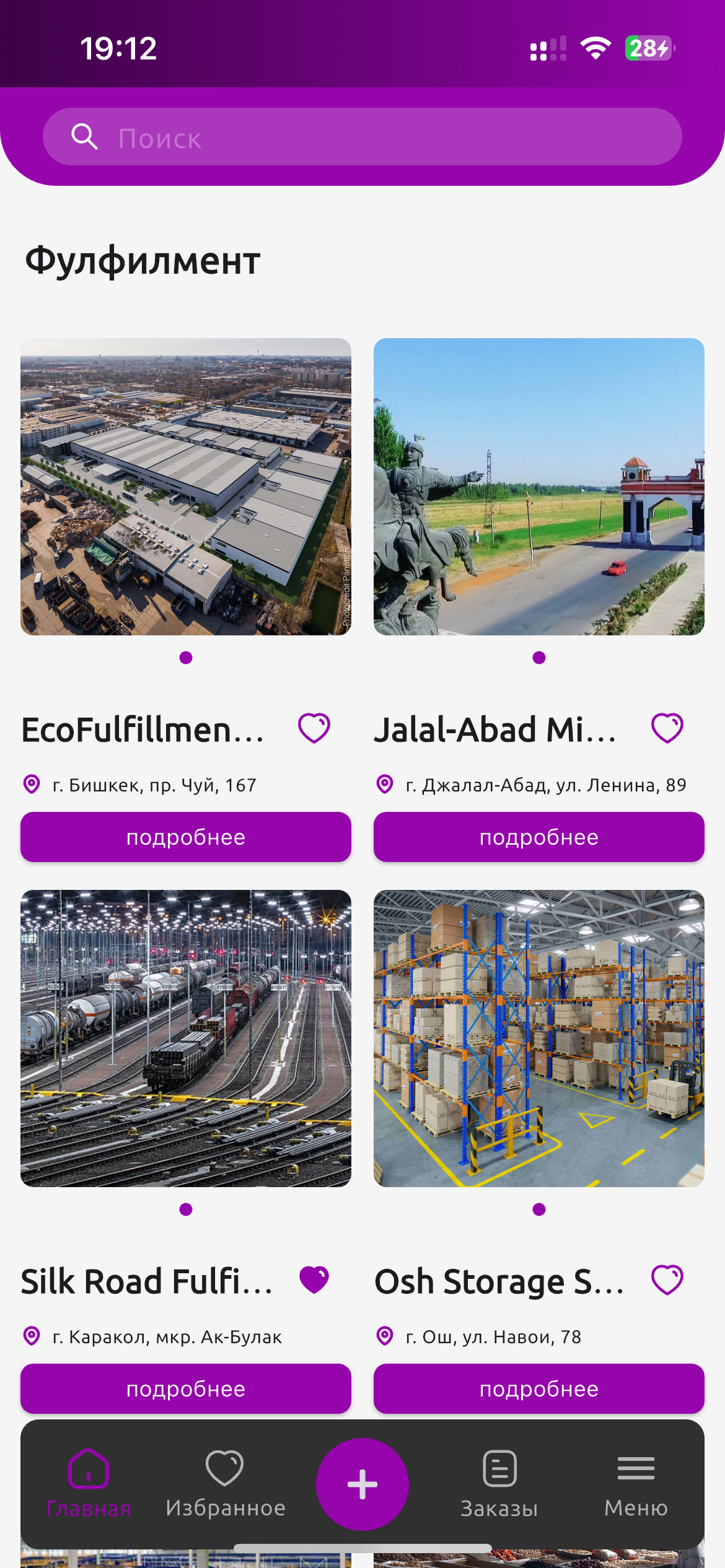
Task: View the Silk Road railway yard image
Action: [186, 1039]
